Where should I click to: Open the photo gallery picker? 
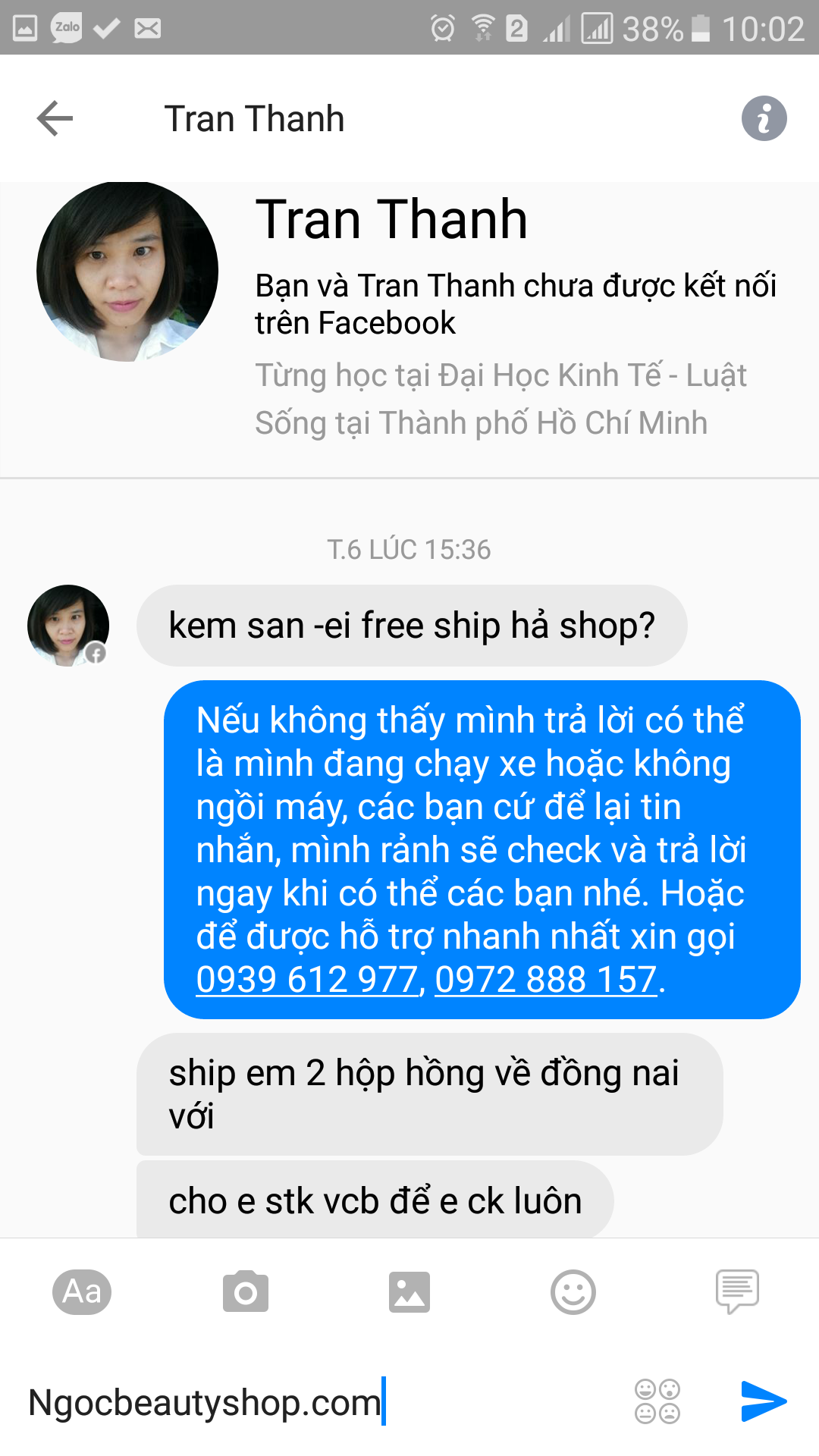(x=409, y=1291)
